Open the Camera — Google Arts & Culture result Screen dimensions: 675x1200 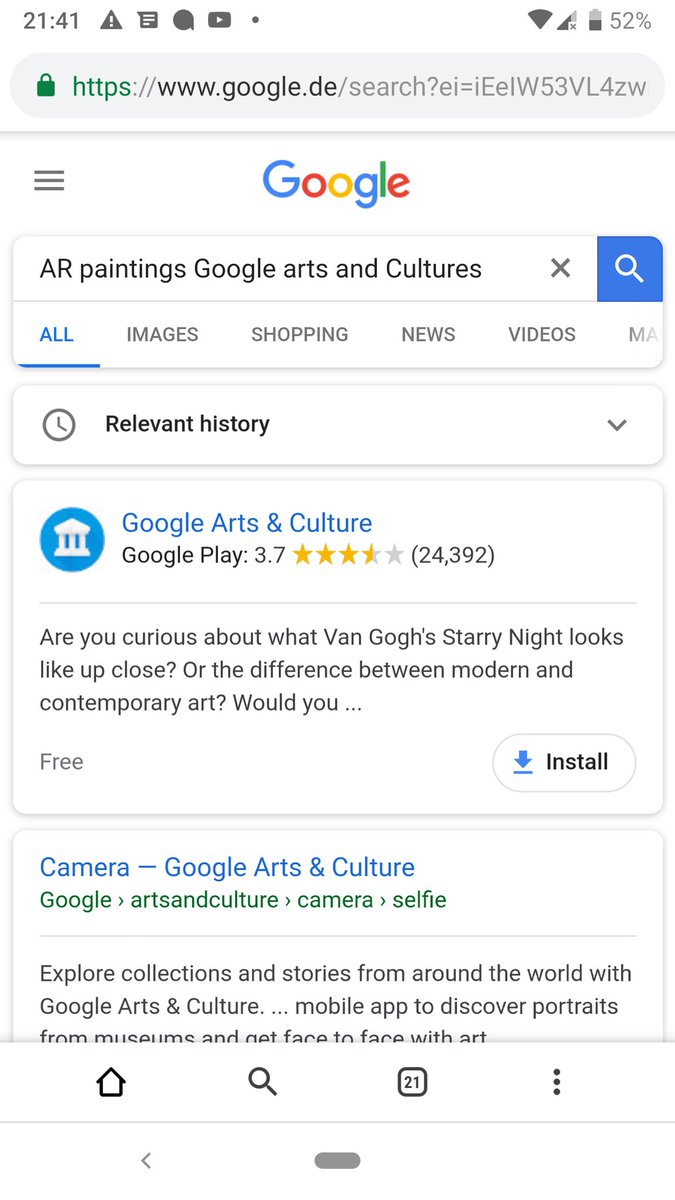coord(227,867)
